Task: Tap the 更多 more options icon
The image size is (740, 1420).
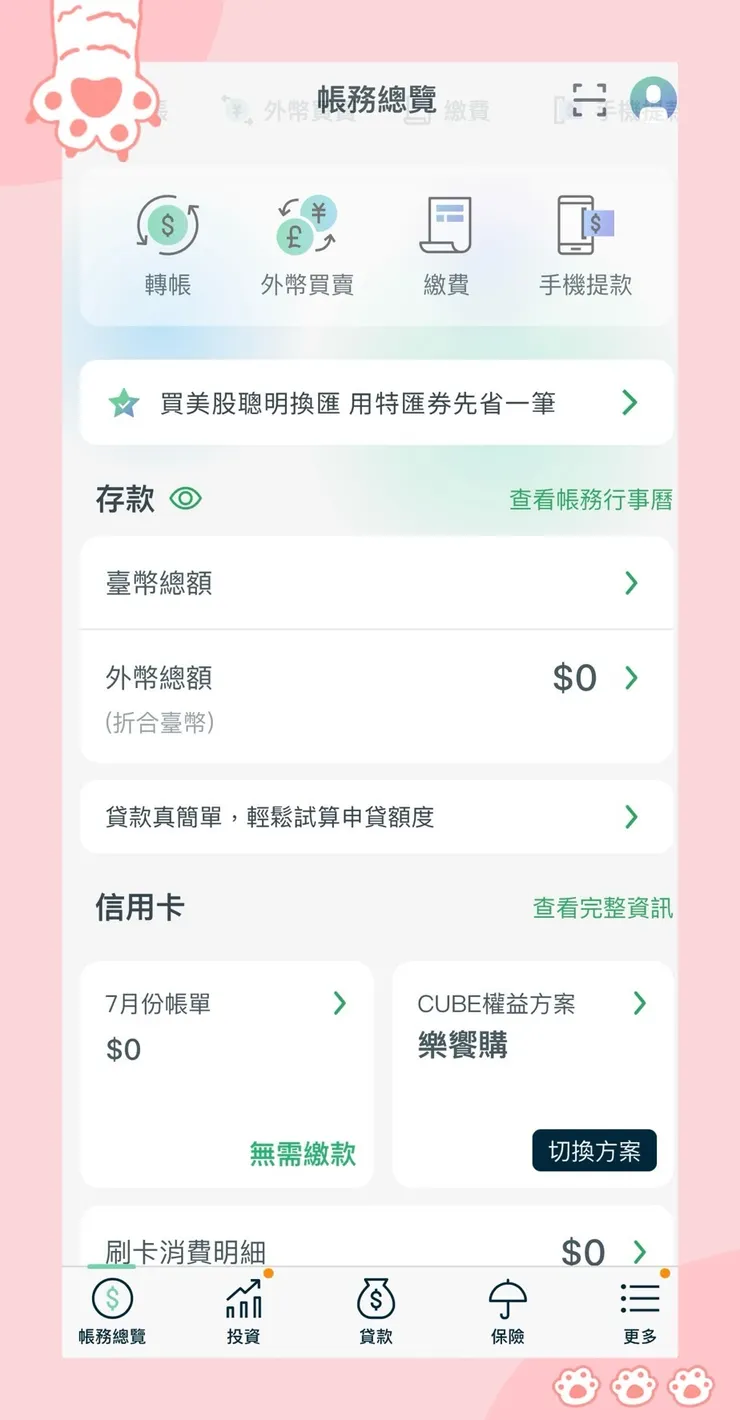Action: point(638,1300)
